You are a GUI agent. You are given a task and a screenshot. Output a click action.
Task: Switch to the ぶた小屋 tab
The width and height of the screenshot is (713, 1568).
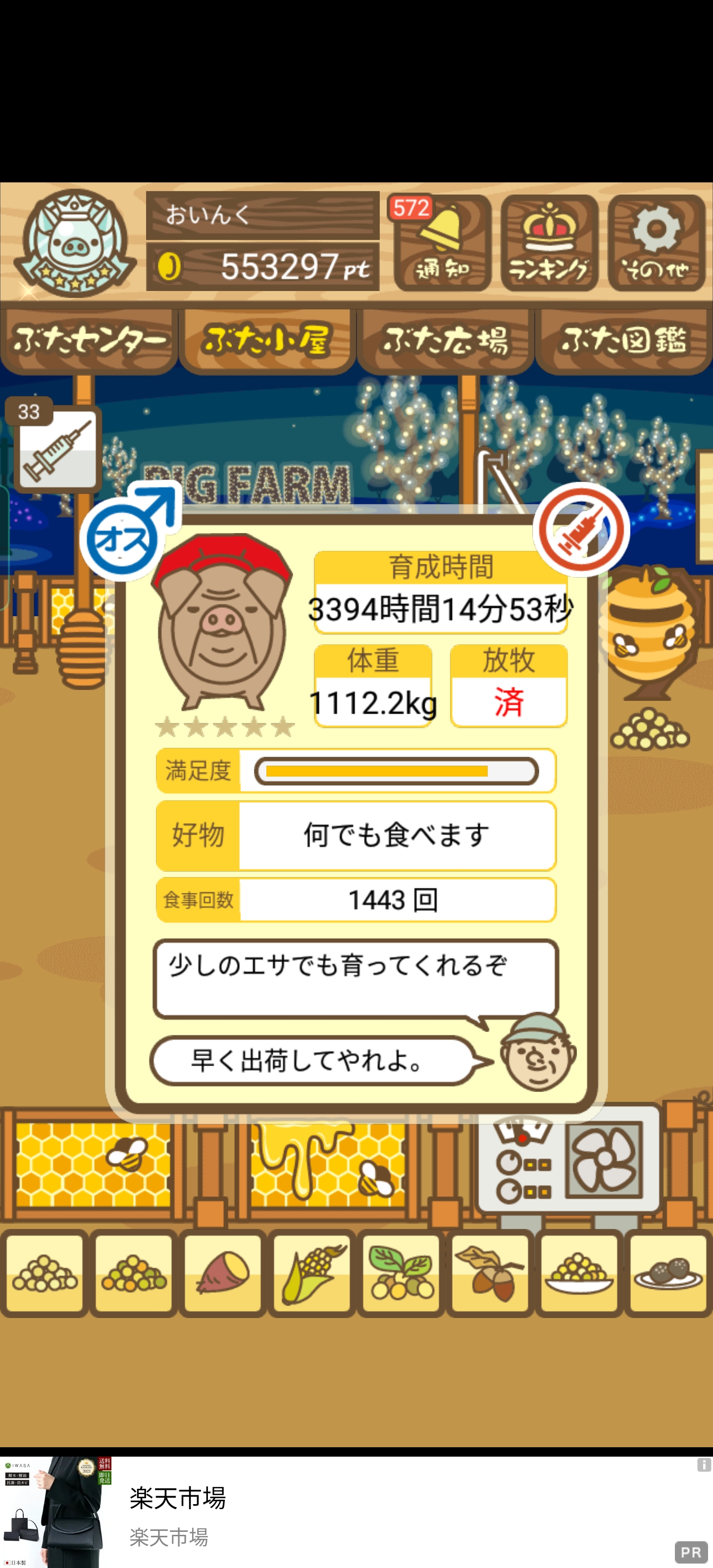pyautogui.click(x=267, y=340)
